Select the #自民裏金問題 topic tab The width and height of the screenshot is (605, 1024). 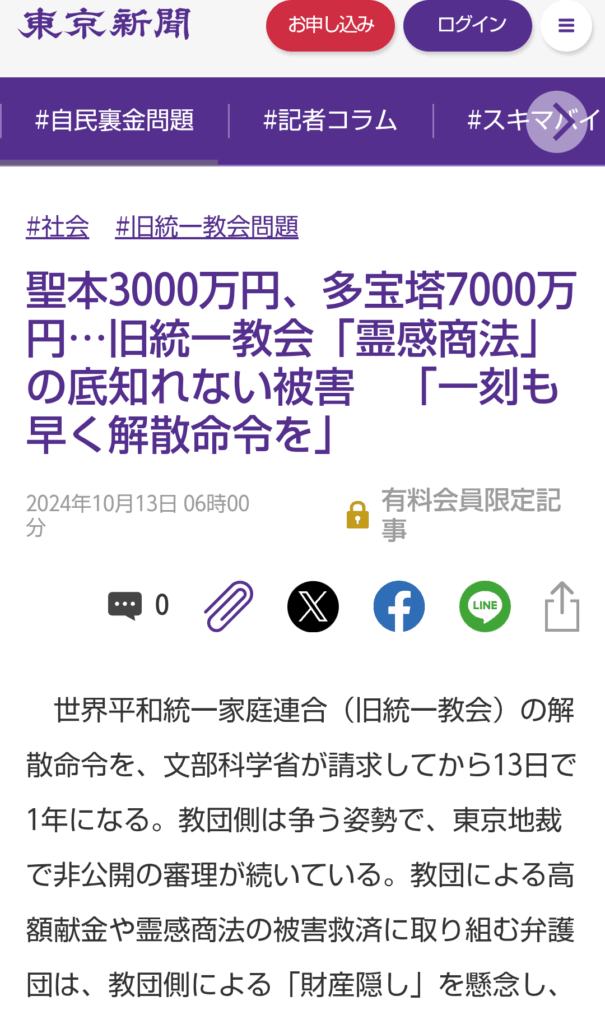click(114, 121)
